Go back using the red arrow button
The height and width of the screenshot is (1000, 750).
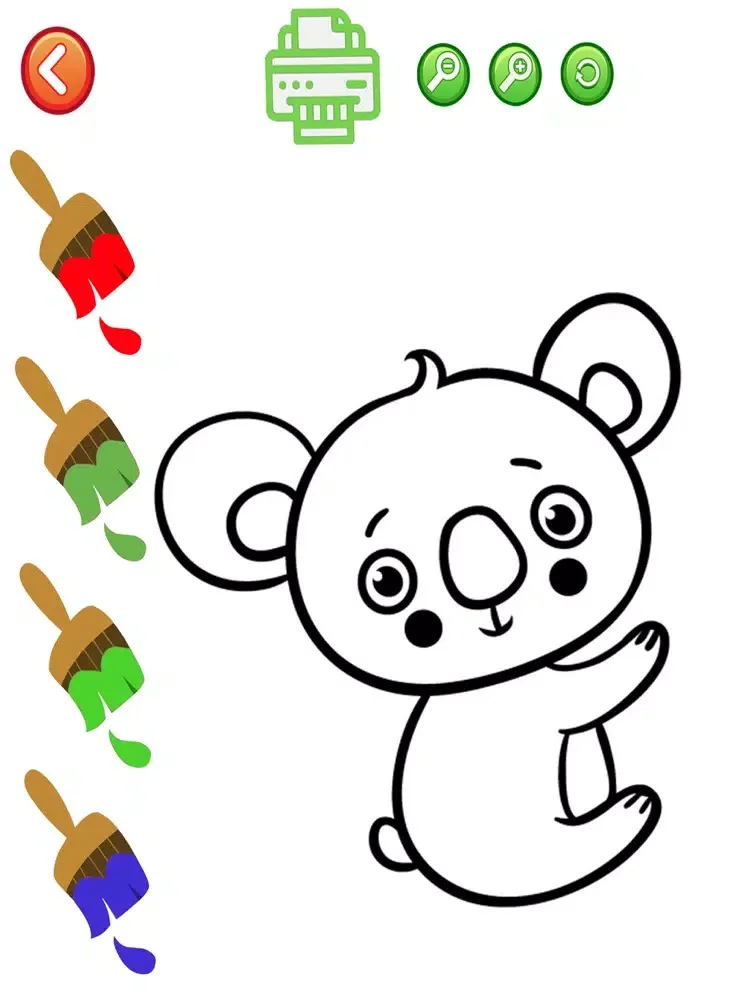coord(58,71)
